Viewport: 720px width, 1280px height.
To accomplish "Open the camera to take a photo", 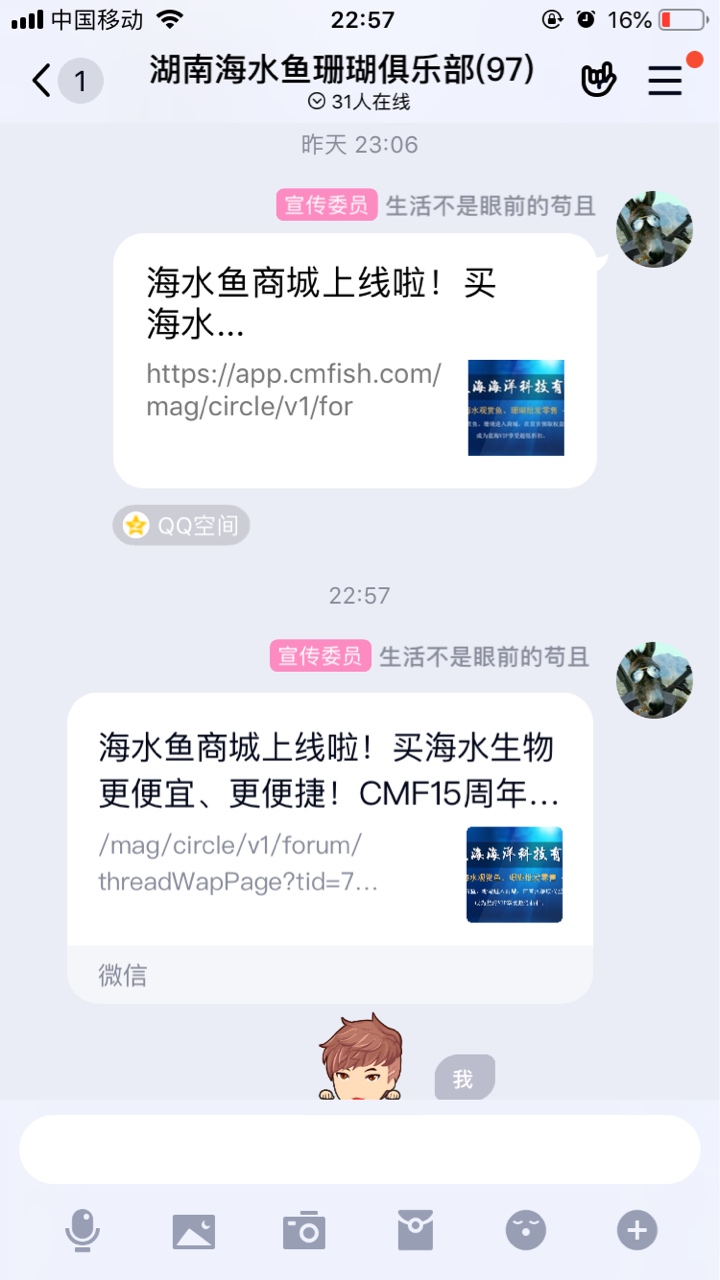I will click(x=304, y=1230).
